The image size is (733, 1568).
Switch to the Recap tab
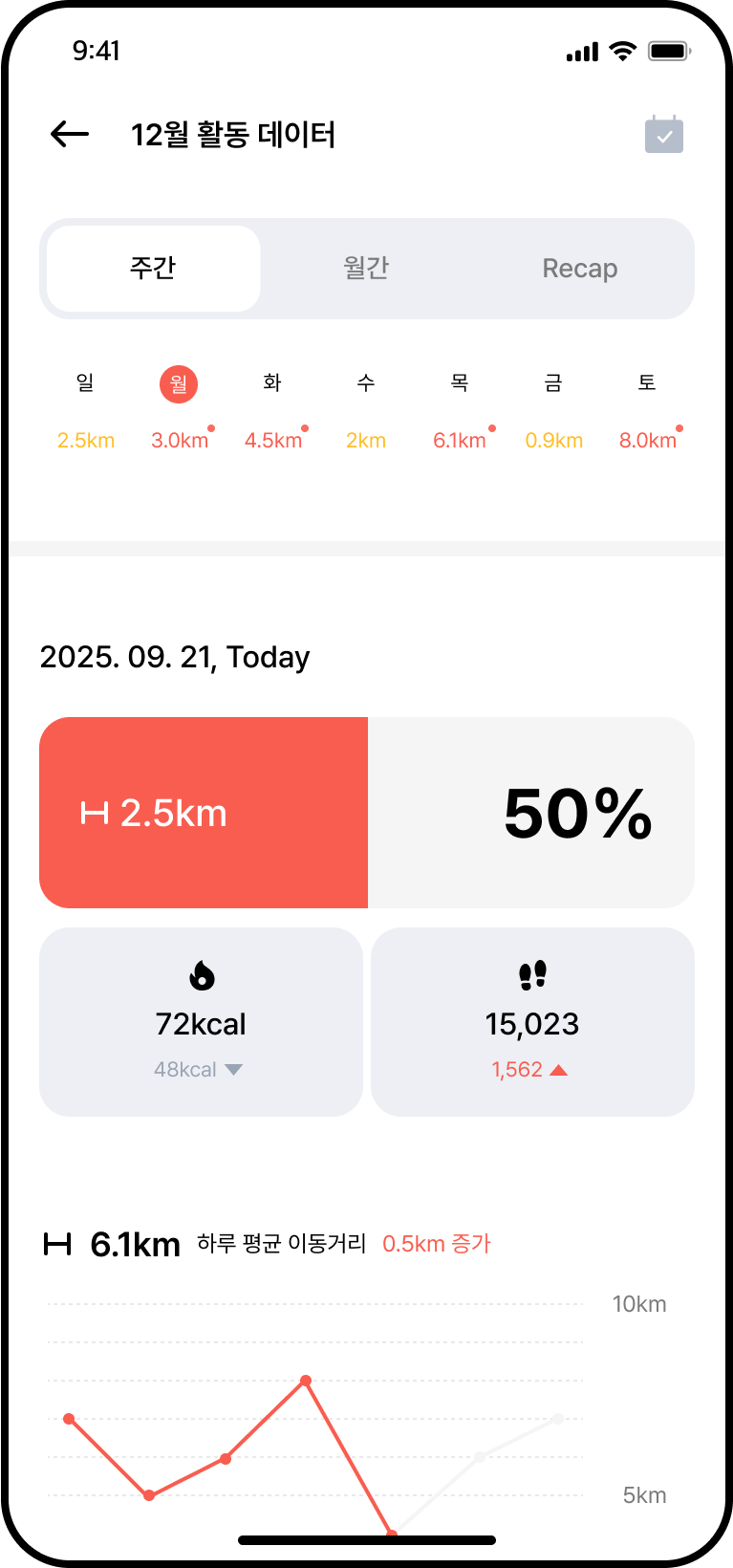579,268
